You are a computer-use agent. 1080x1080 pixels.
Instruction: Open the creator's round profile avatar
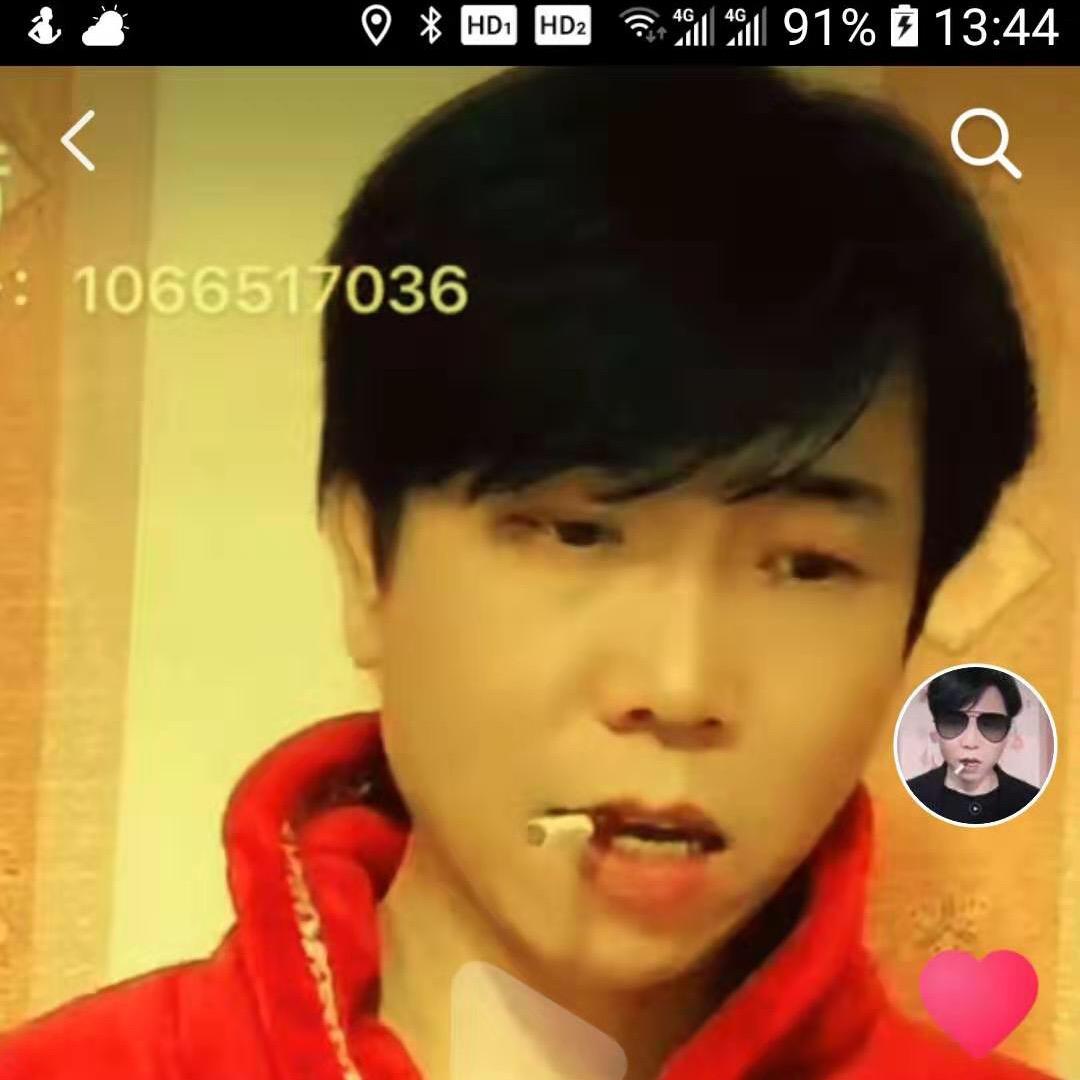[974, 745]
